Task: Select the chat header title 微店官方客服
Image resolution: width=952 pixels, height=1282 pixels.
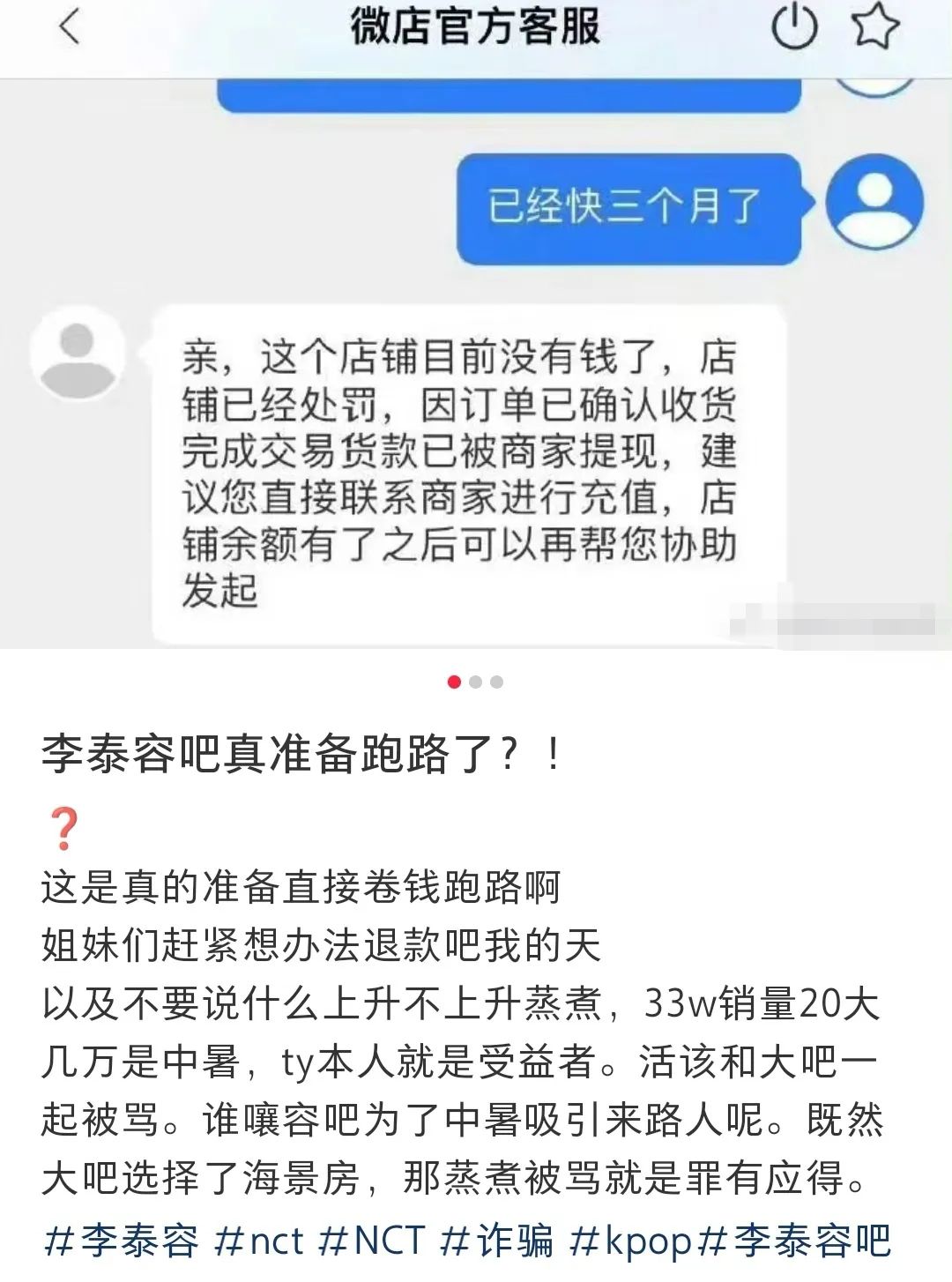Action: pos(476,26)
